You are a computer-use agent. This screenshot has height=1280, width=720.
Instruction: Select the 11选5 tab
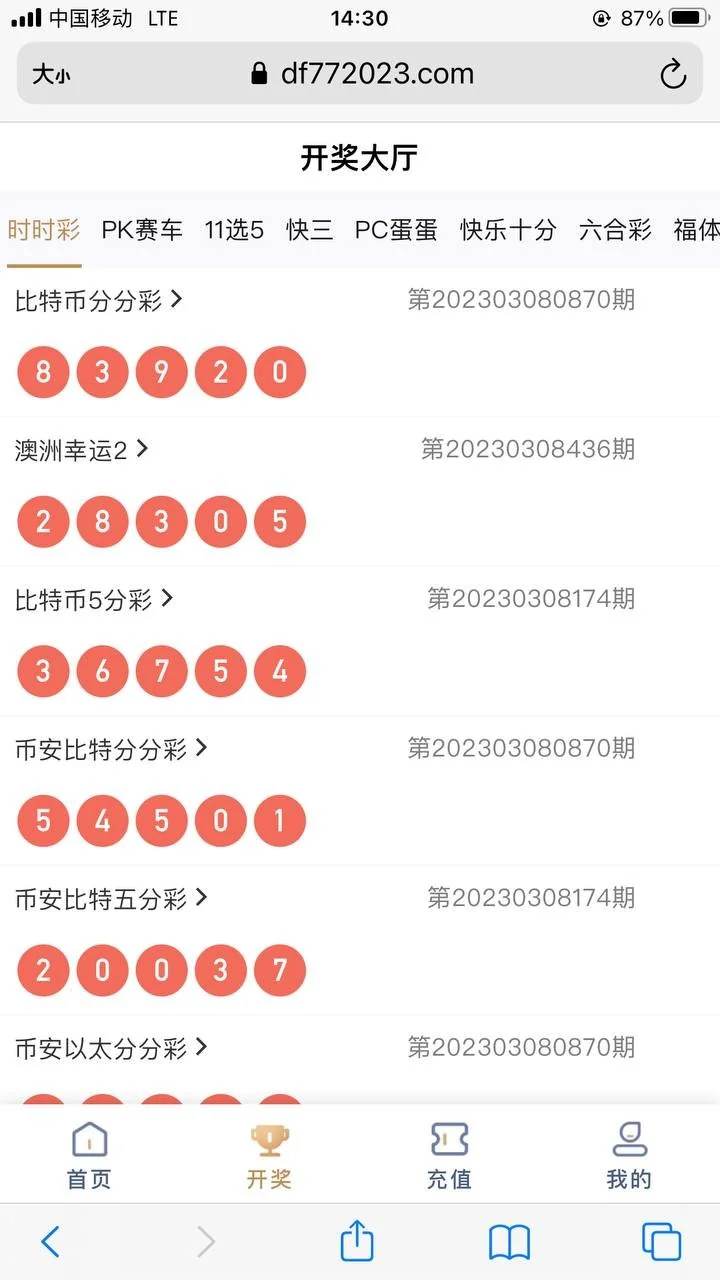(x=234, y=230)
